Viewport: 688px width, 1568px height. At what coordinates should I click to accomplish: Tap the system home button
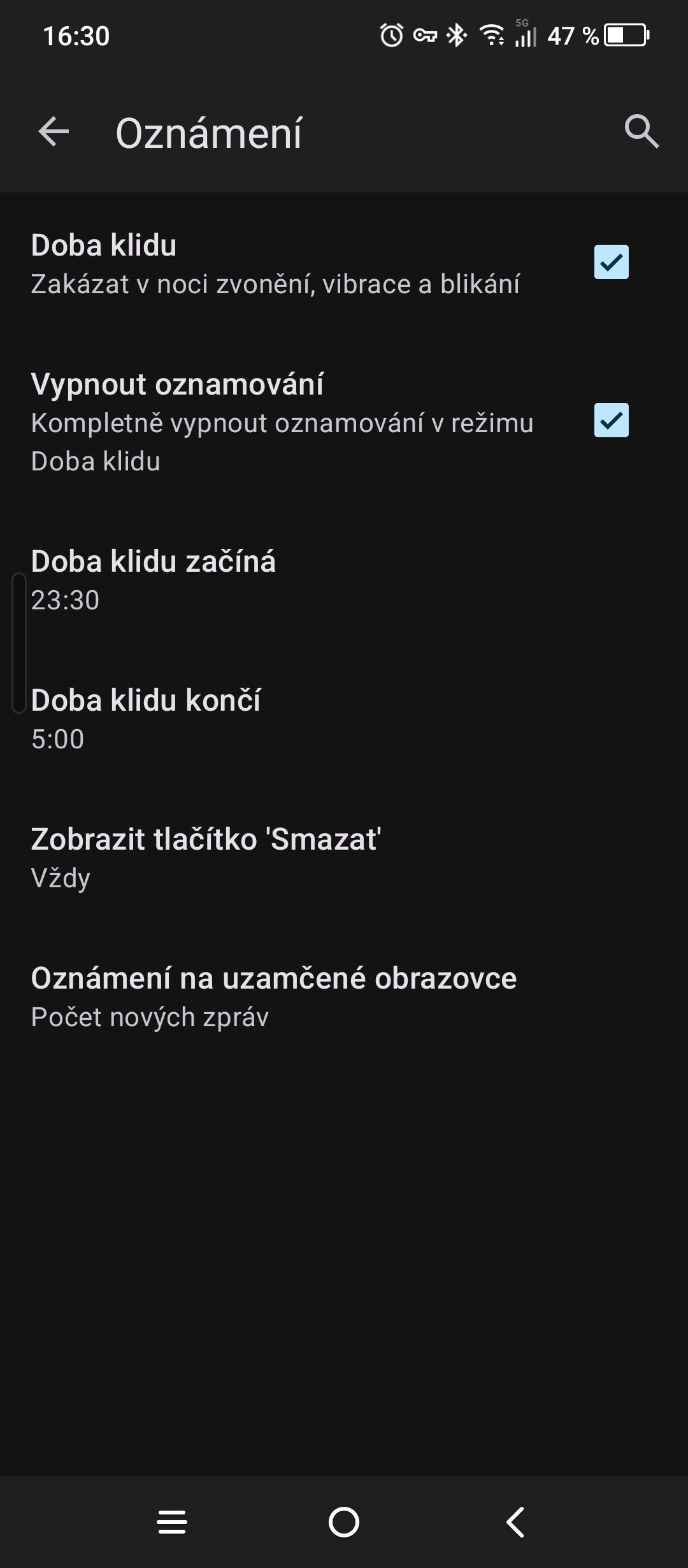point(344,1522)
